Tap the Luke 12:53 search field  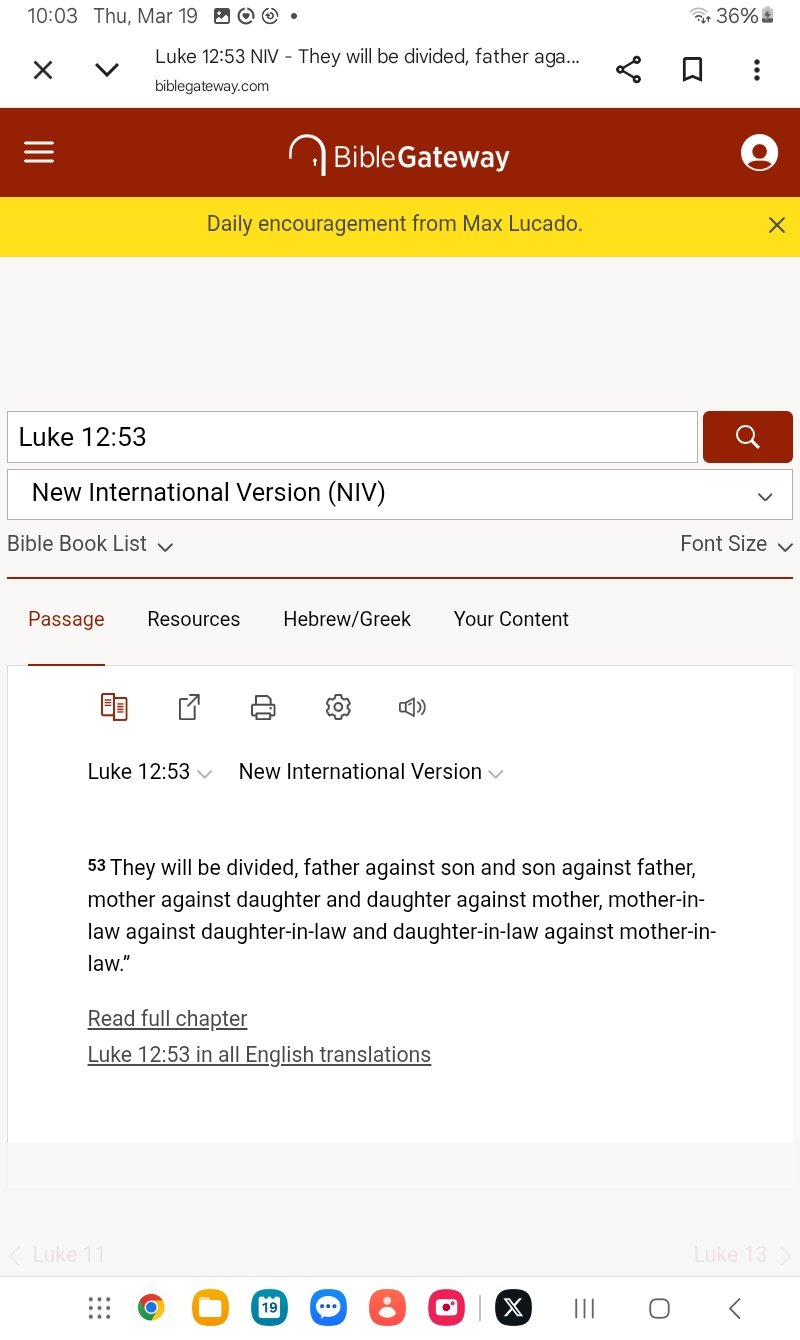click(x=352, y=437)
